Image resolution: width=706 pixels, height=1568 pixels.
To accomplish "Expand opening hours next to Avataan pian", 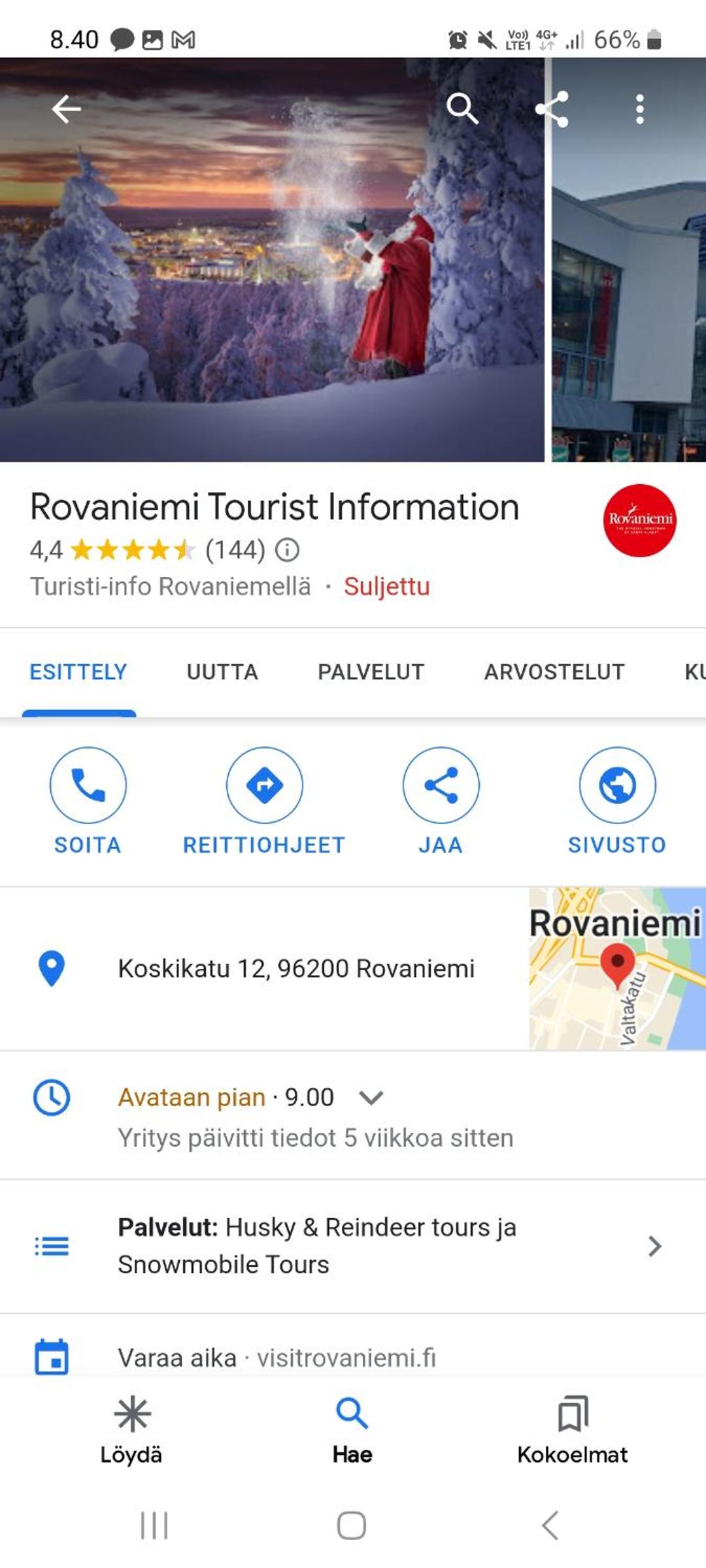I will (371, 1098).
